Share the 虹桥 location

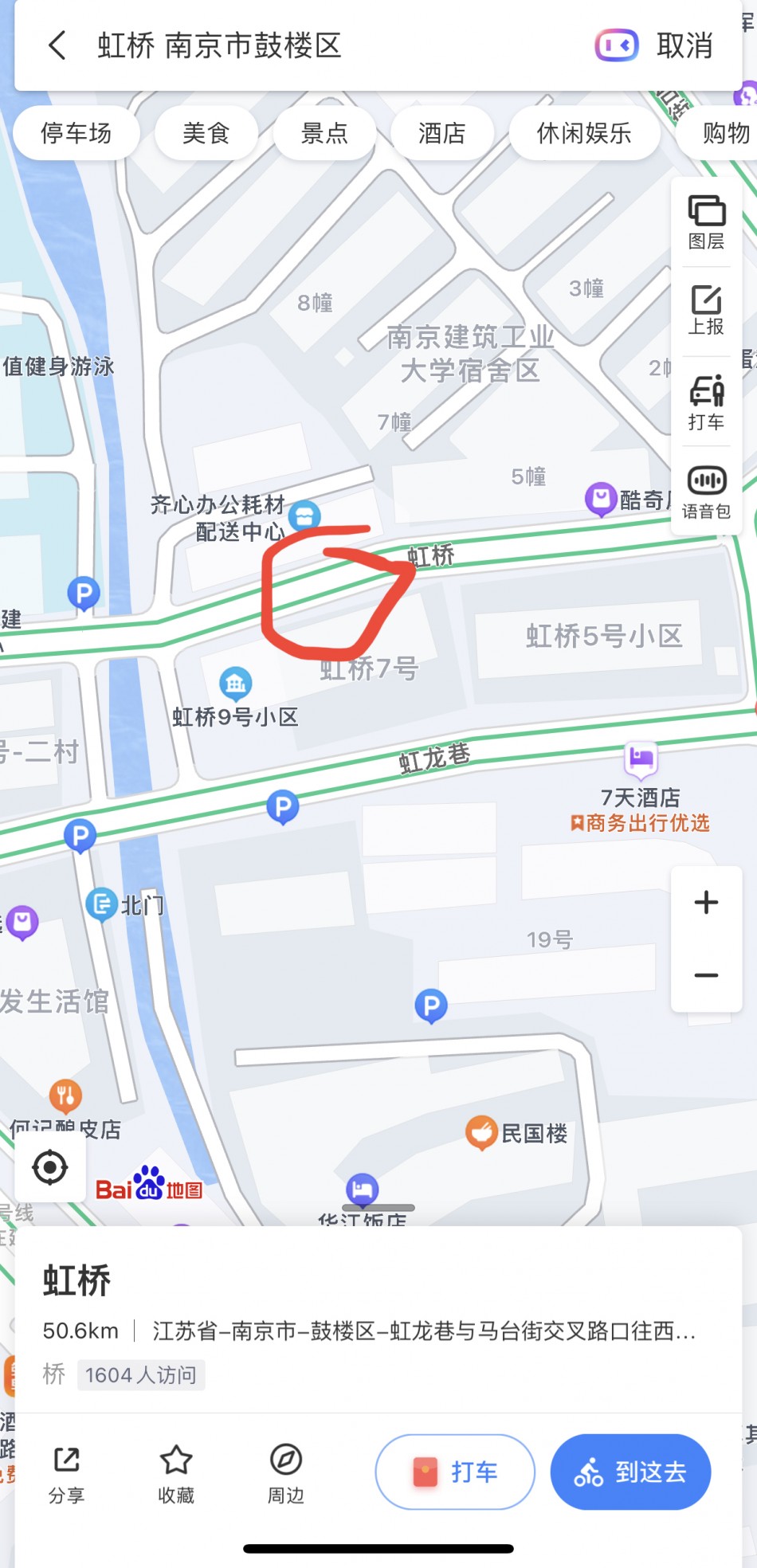point(66,1474)
